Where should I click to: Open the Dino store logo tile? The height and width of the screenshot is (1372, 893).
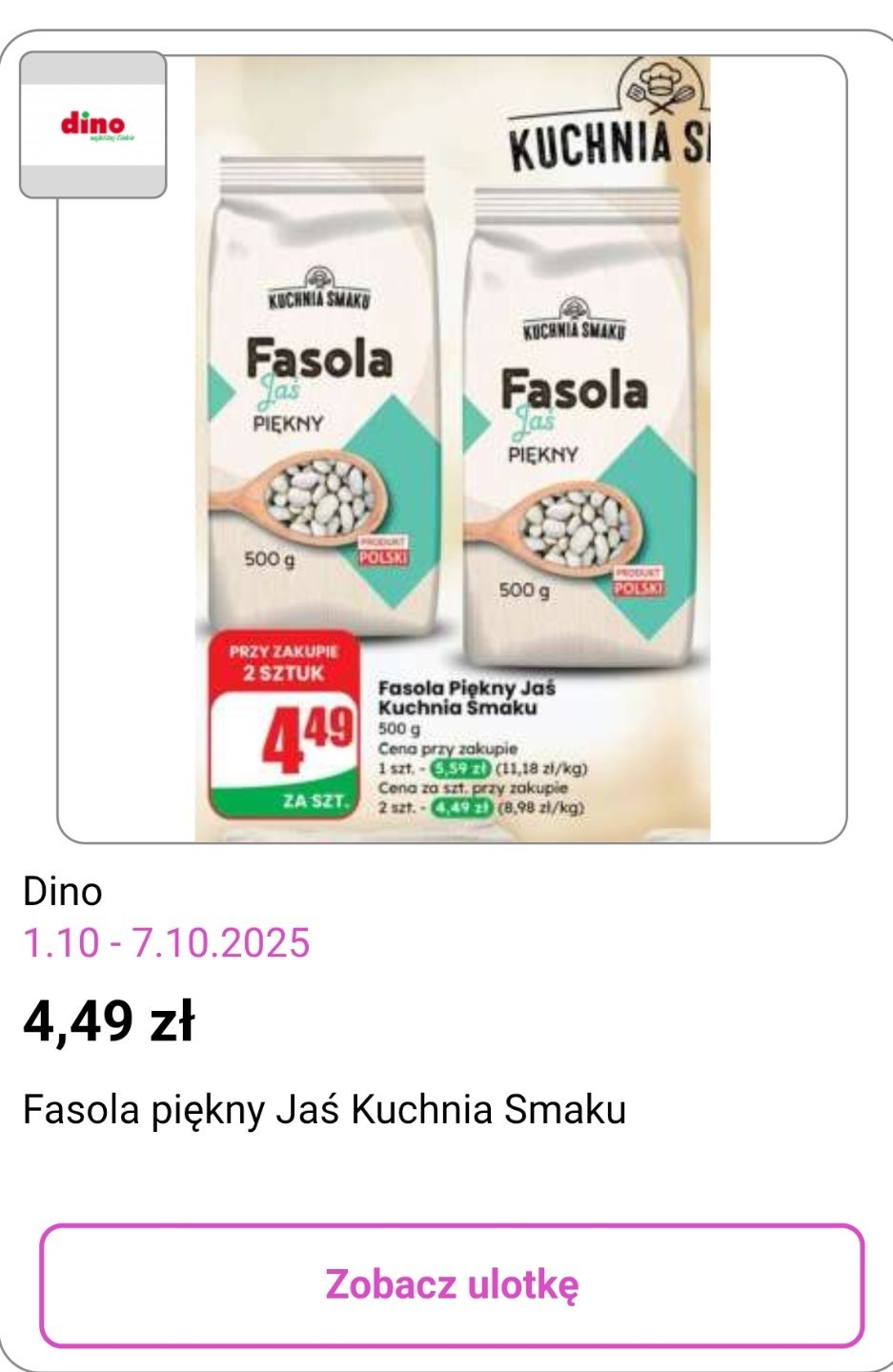pos(93,125)
